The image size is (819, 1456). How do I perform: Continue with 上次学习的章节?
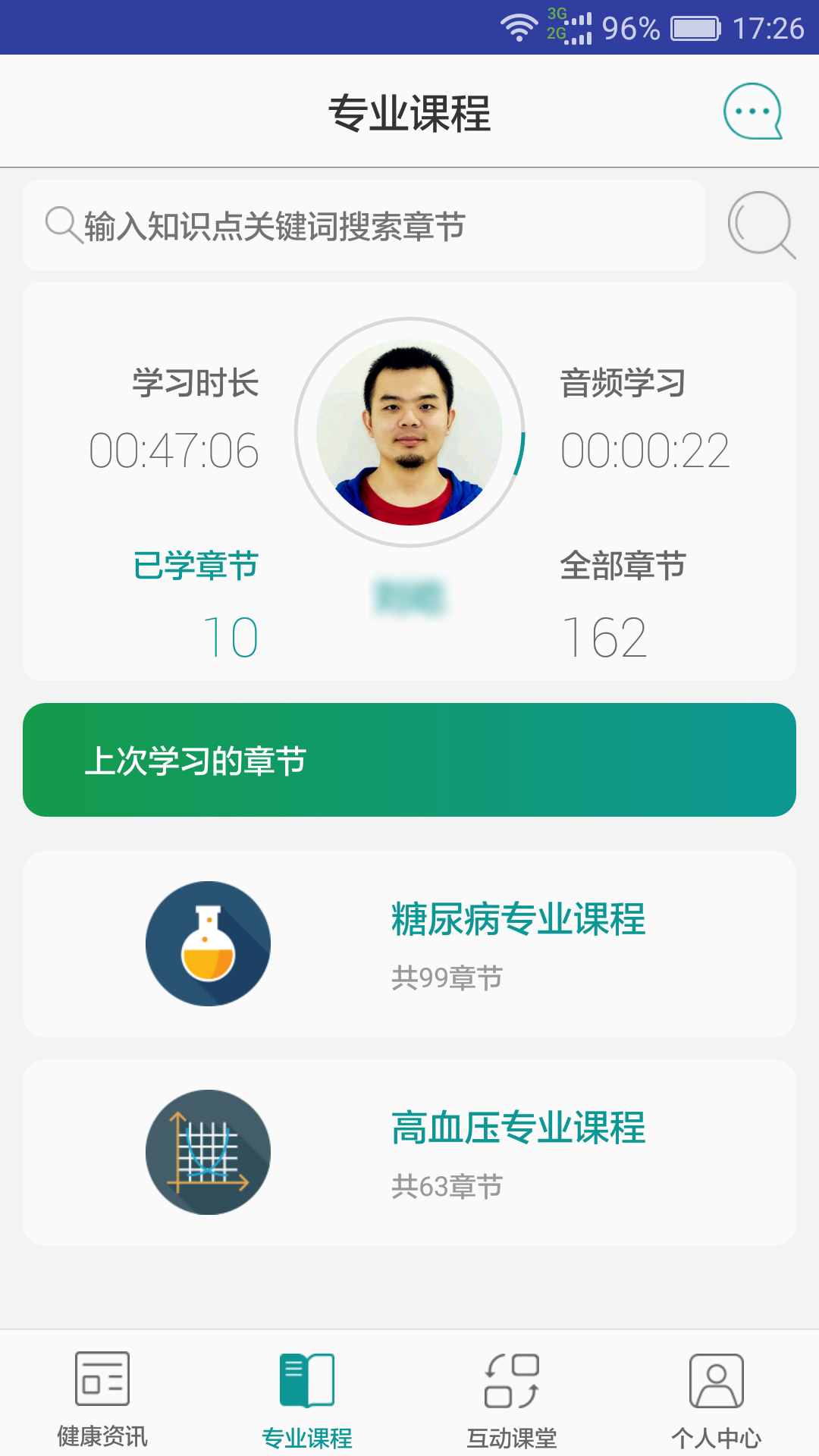point(409,760)
